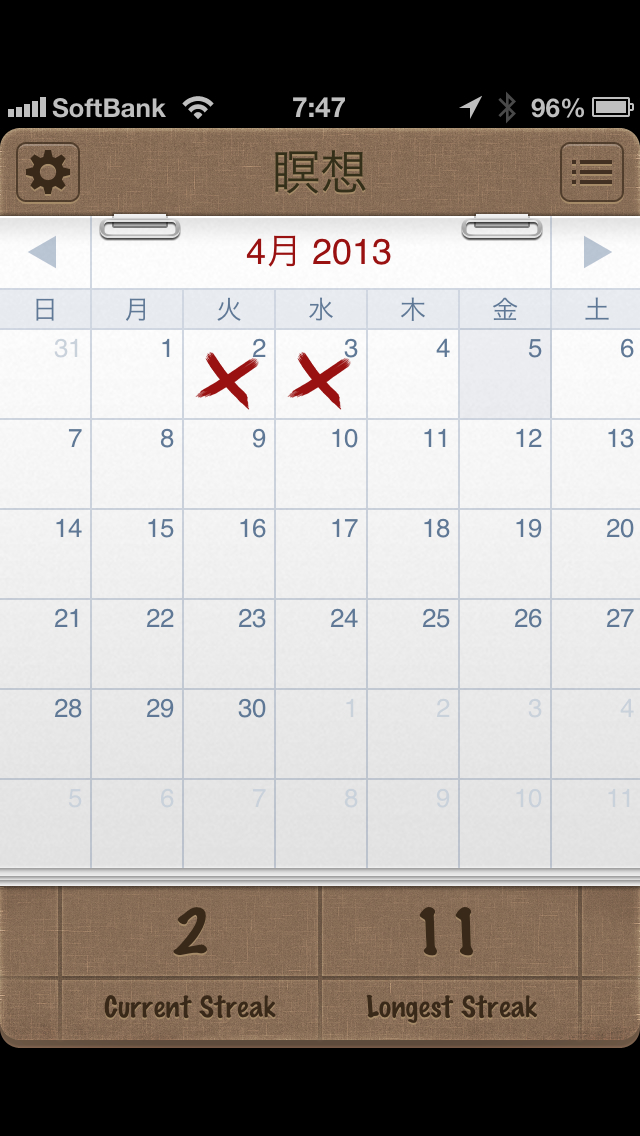Image resolution: width=640 pixels, height=1136 pixels.
Task: Choose April 7 in the calendar
Action: [x=45, y=464]
